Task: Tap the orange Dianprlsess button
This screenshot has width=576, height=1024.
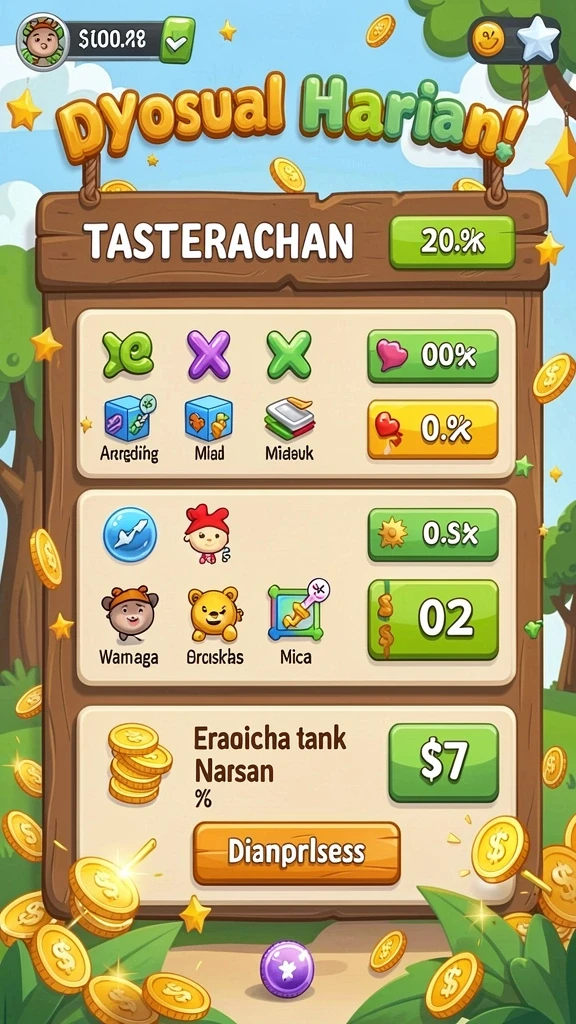Action: [x=296, y=852]
